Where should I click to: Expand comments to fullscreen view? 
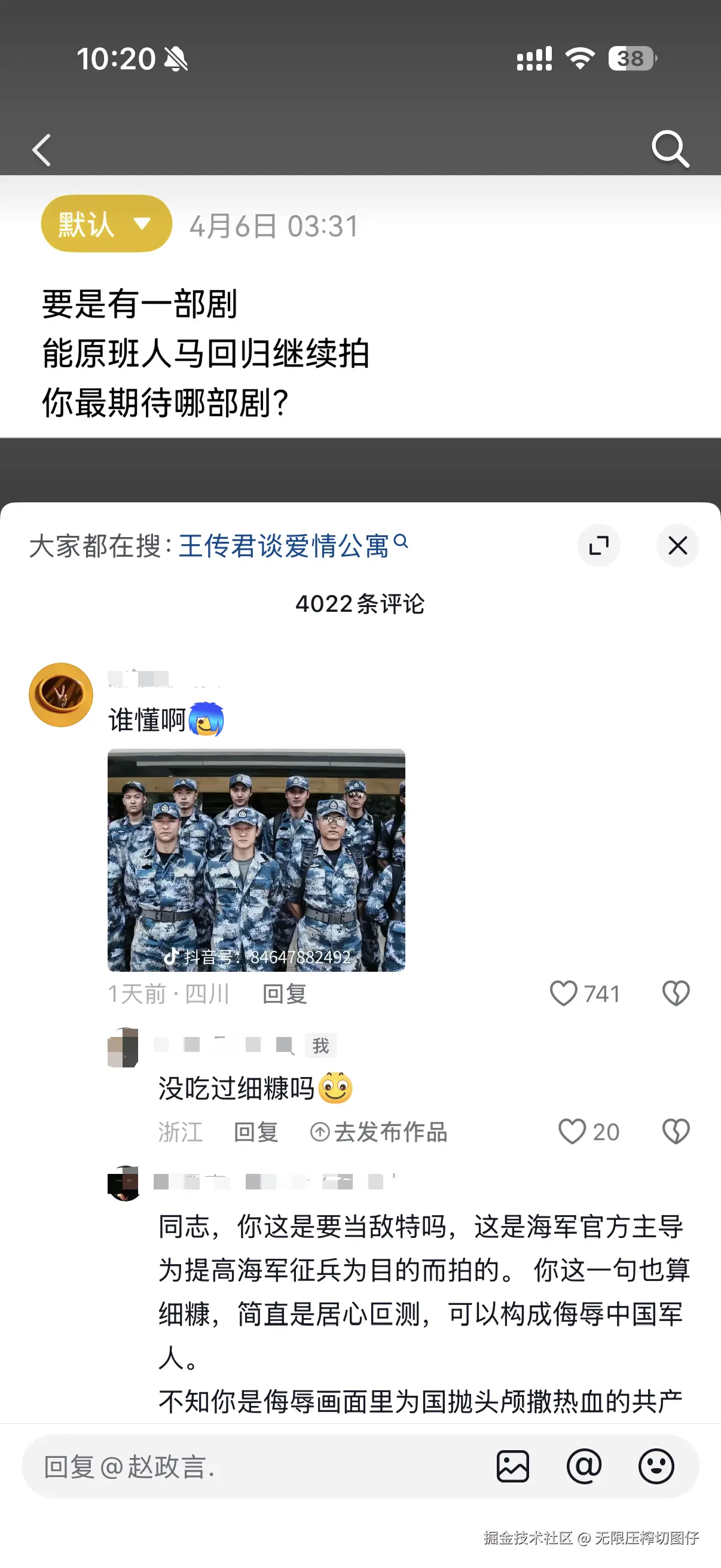[x=598, y=546]
